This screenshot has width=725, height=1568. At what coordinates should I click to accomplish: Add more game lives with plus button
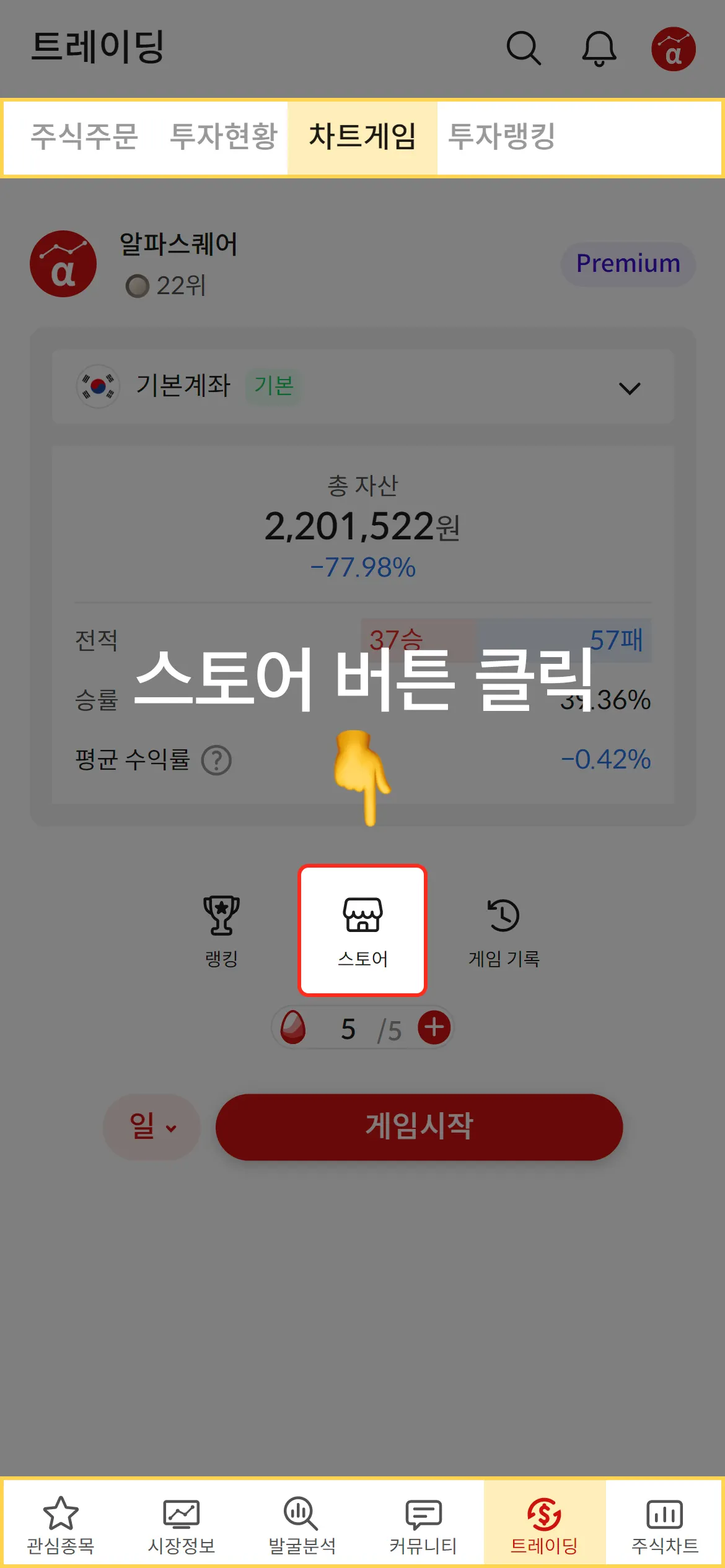434,1028
